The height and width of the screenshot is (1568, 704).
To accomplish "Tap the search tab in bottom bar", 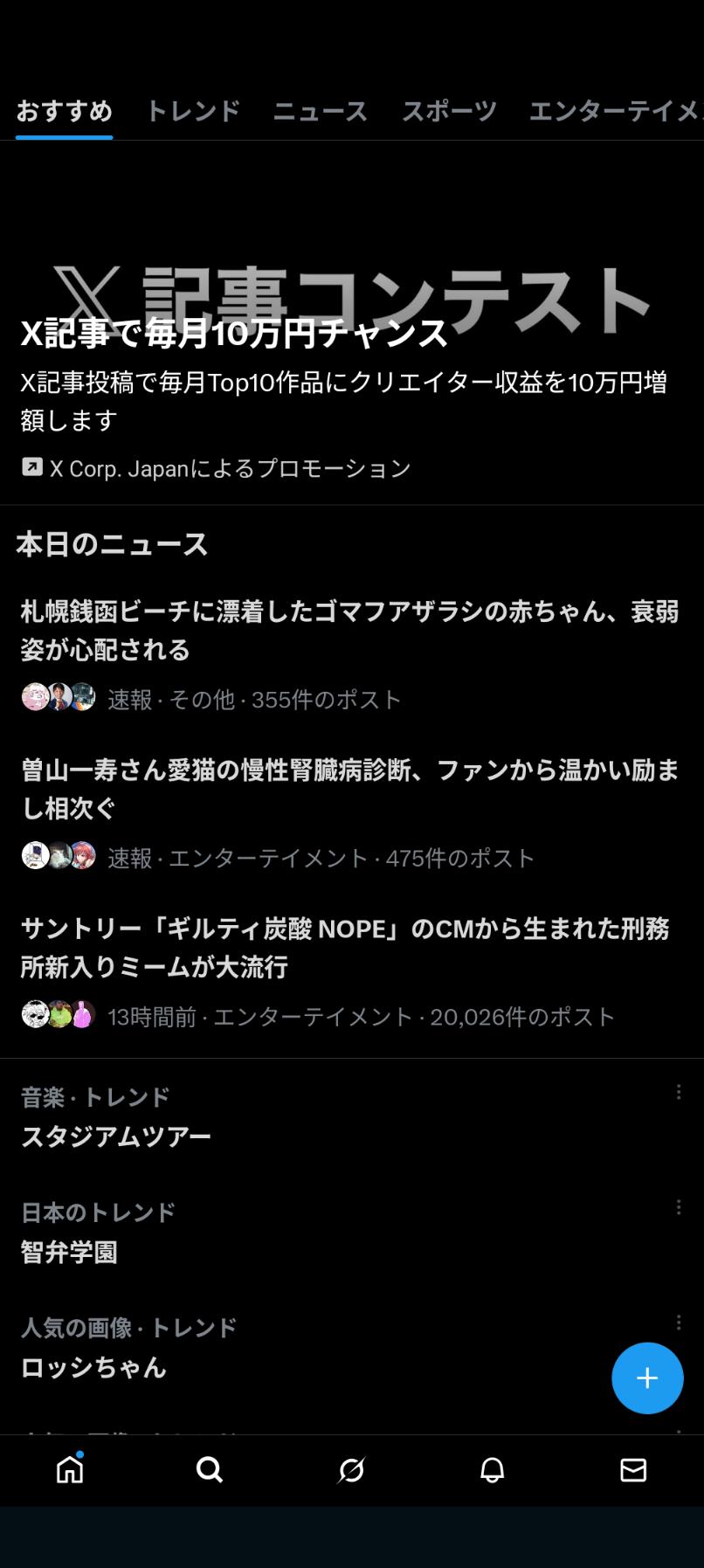I will [210, 1470].
